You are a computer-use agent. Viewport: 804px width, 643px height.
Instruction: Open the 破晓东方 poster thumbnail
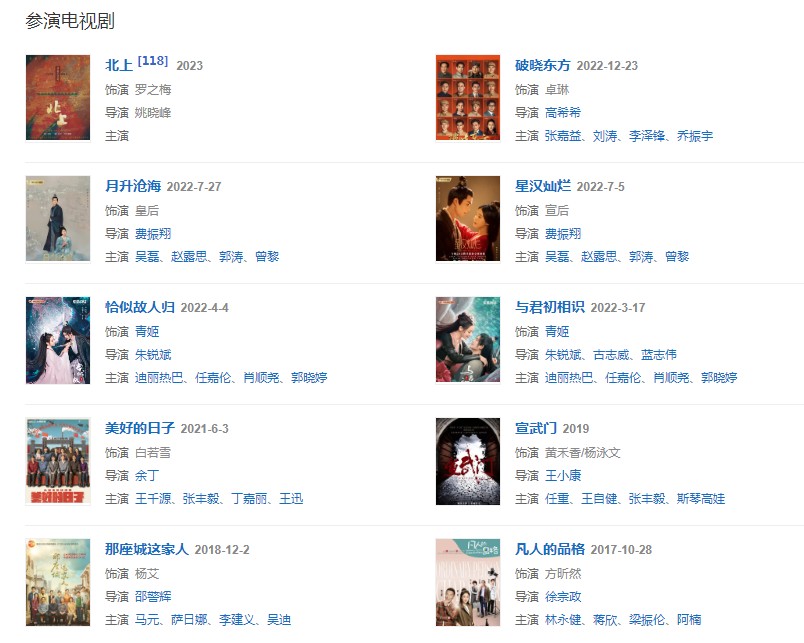(467, 98)
